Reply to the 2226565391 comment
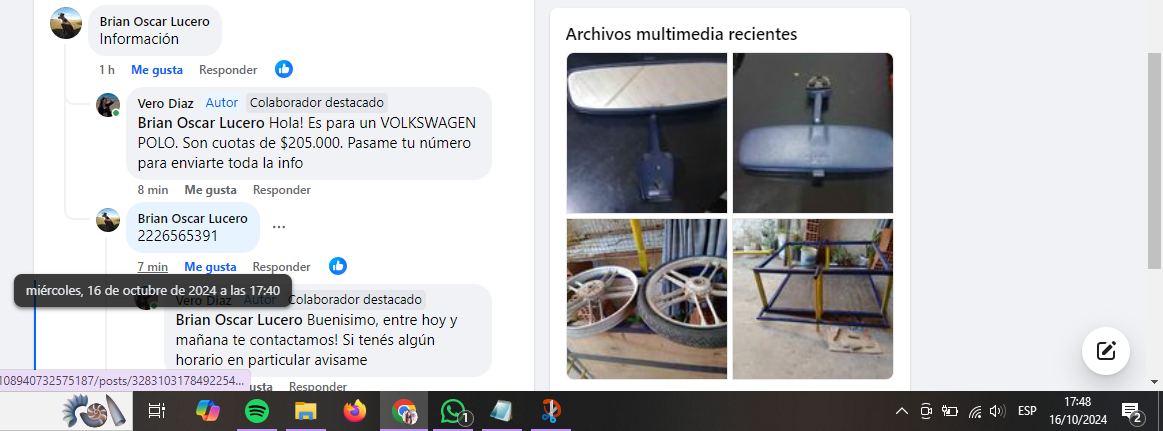The width and height of the screenshot is (1163, 431). [281, 267]
